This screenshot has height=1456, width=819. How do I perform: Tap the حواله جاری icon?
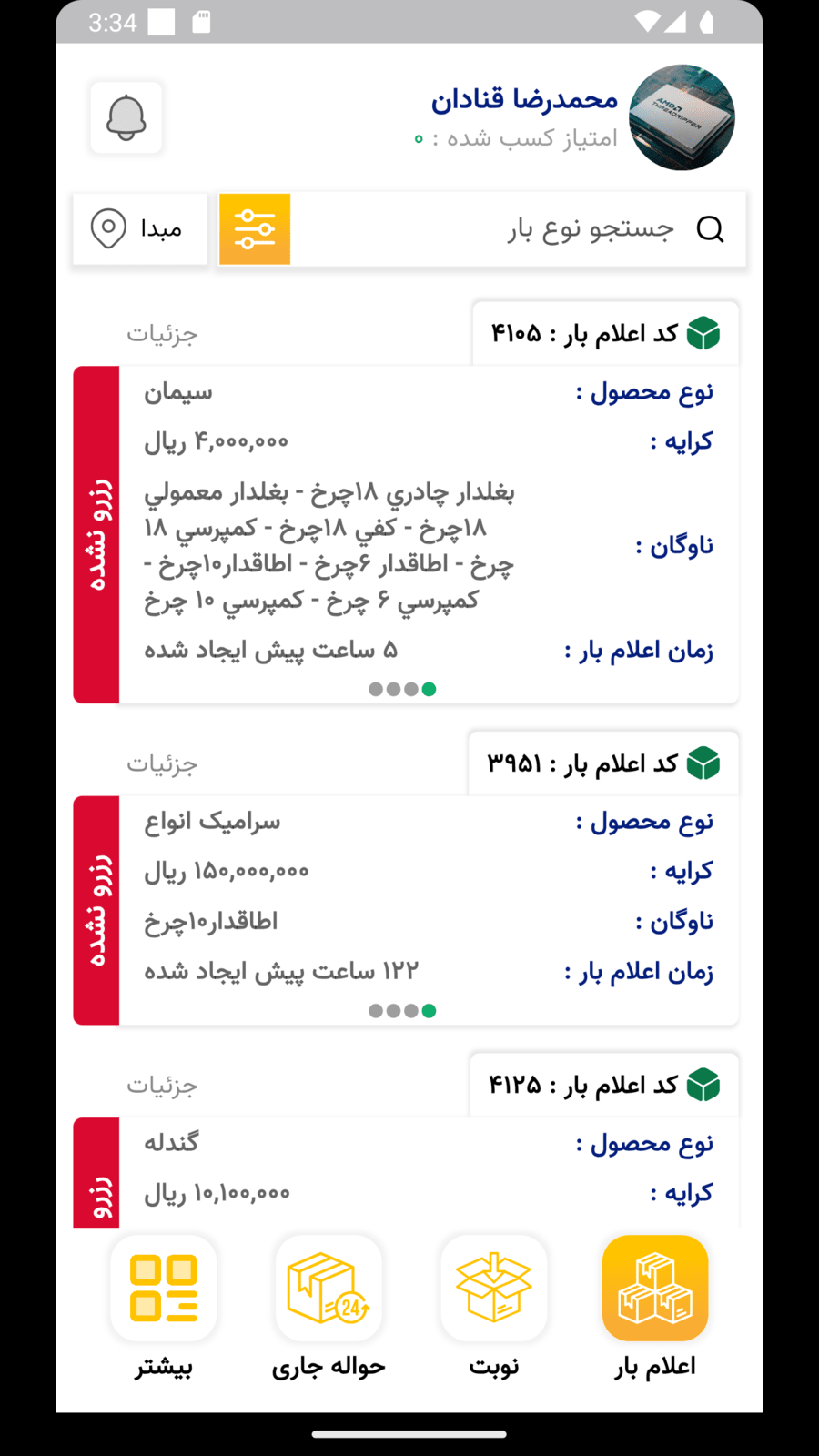(x=329, y=1288)
